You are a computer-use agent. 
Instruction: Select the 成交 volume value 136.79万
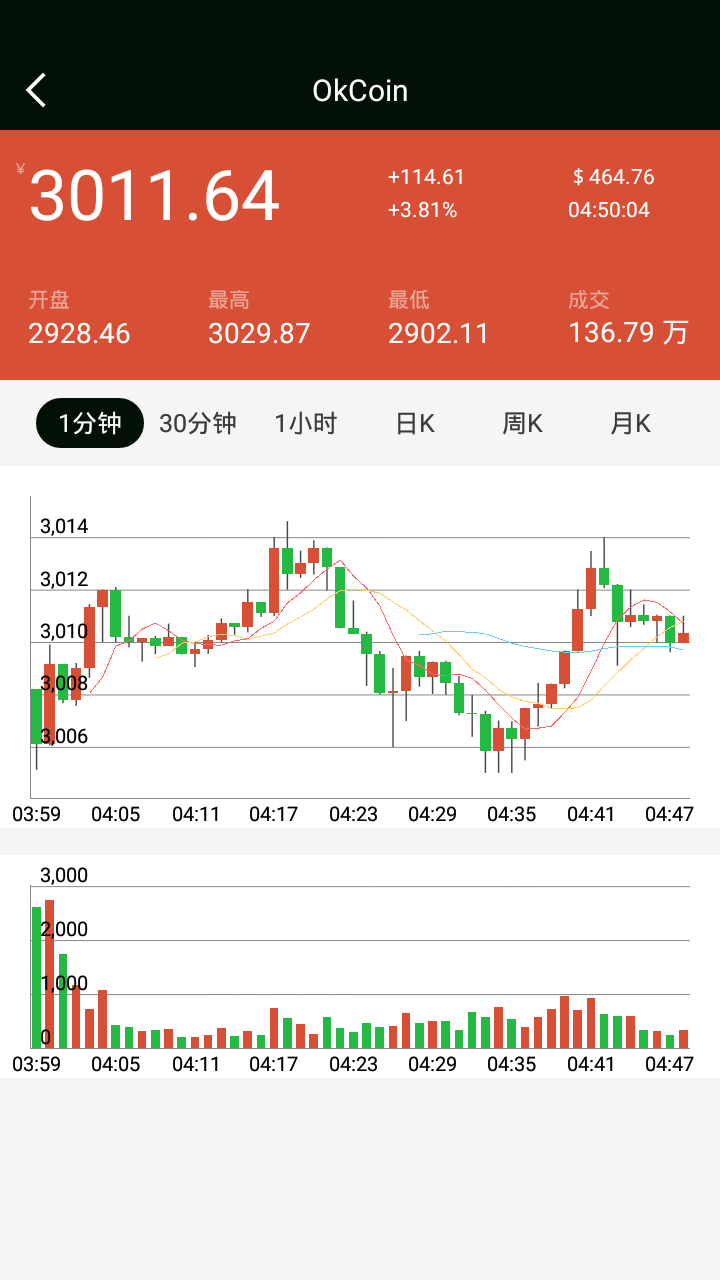click(x=624, y=333)
